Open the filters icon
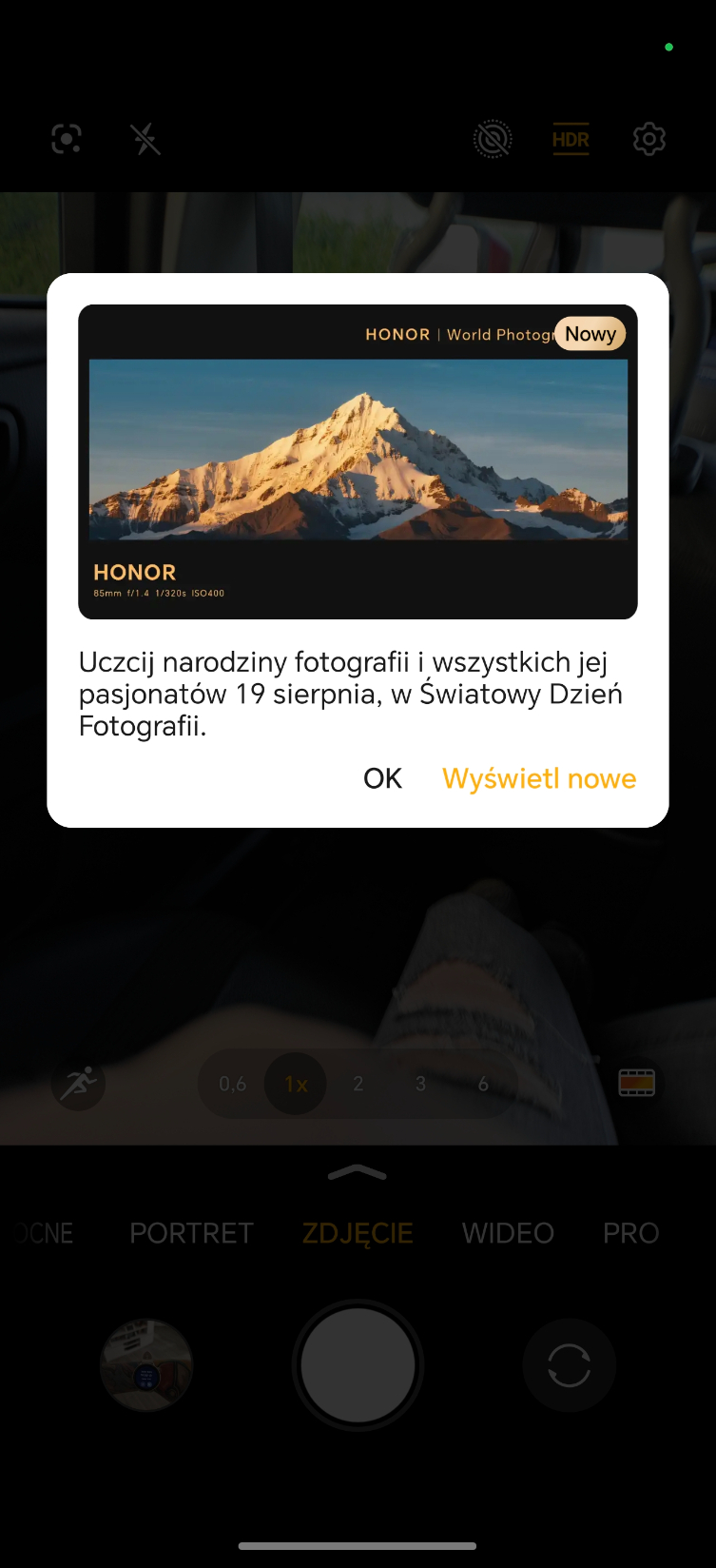The image size is (716, 1568). (x=636, y=1083)
